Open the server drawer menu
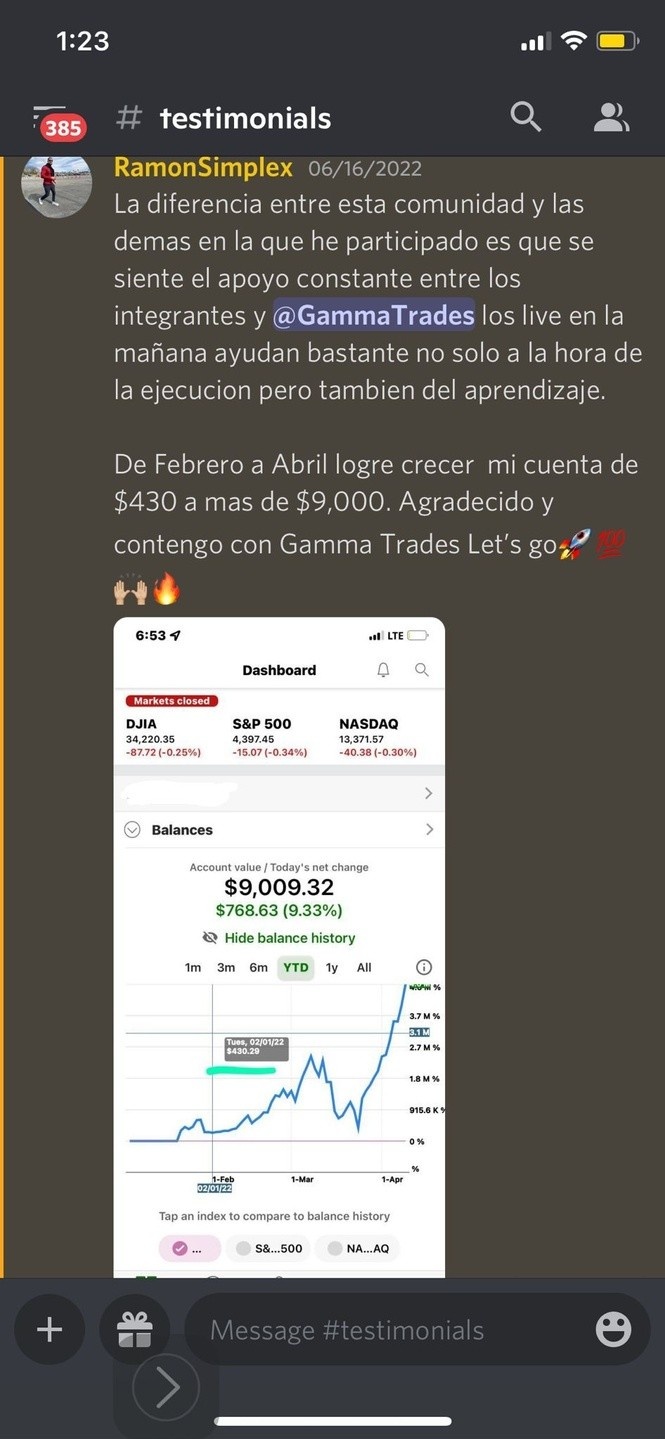Screen dimensions: 665x1439 click(52, 119)
